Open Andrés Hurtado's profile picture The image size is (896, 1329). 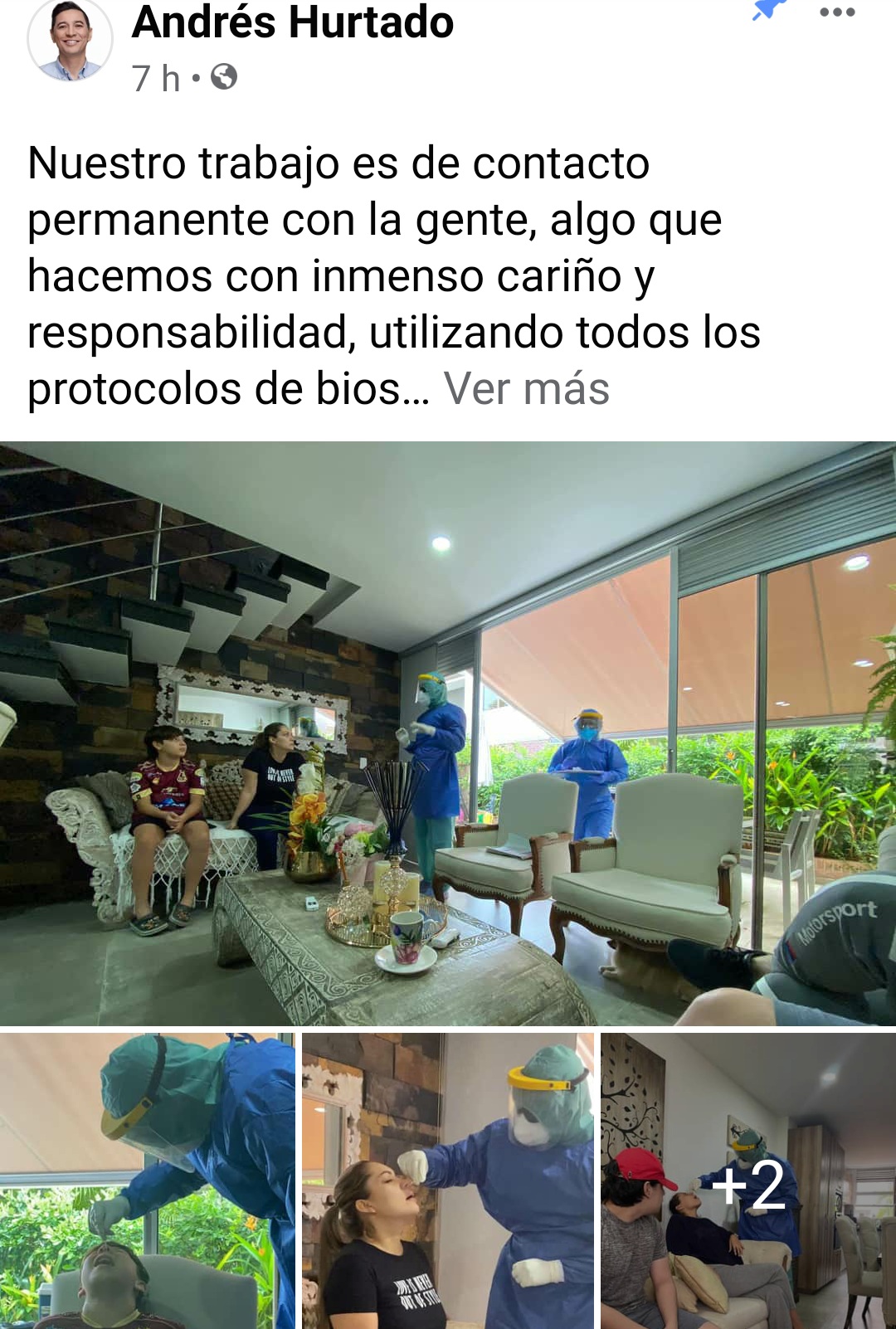coord(71,39)
